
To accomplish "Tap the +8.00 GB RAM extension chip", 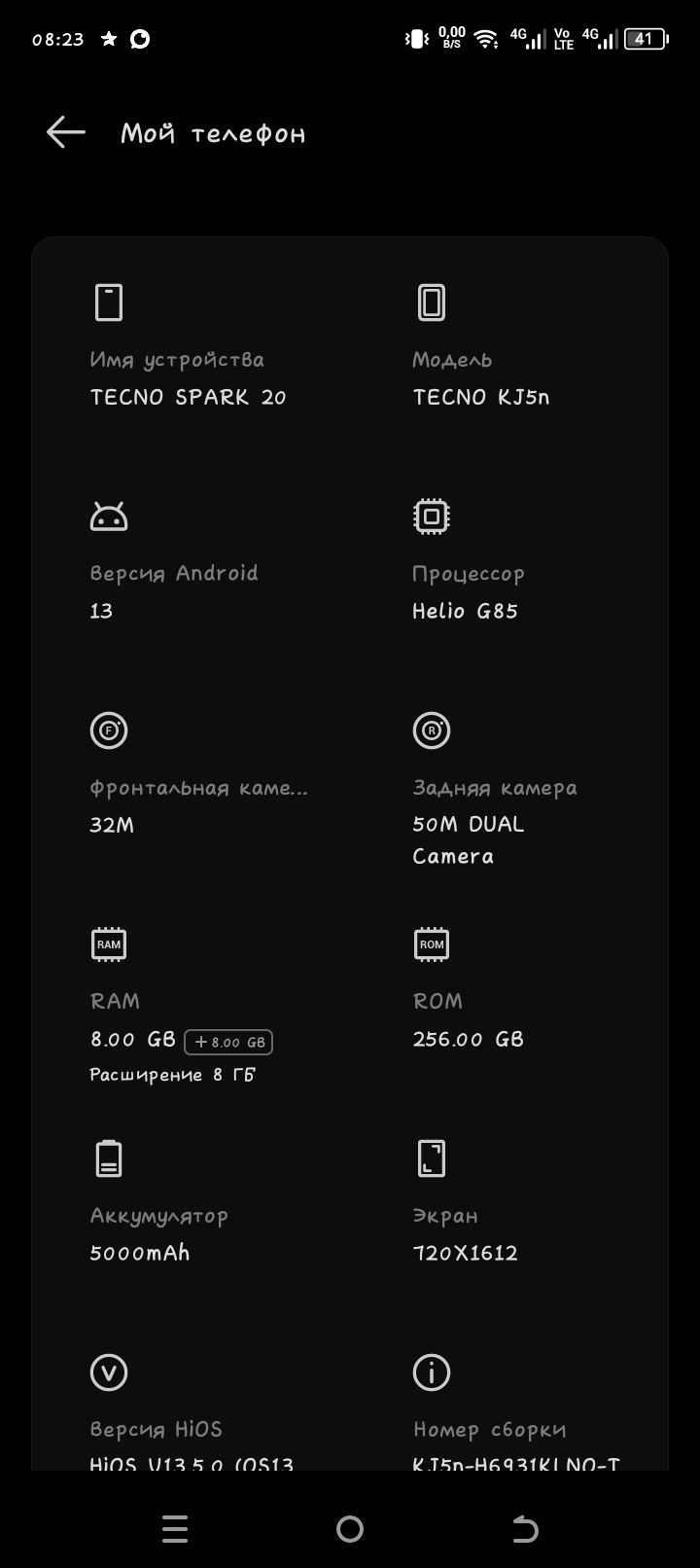I will (x=228, y=1042).
